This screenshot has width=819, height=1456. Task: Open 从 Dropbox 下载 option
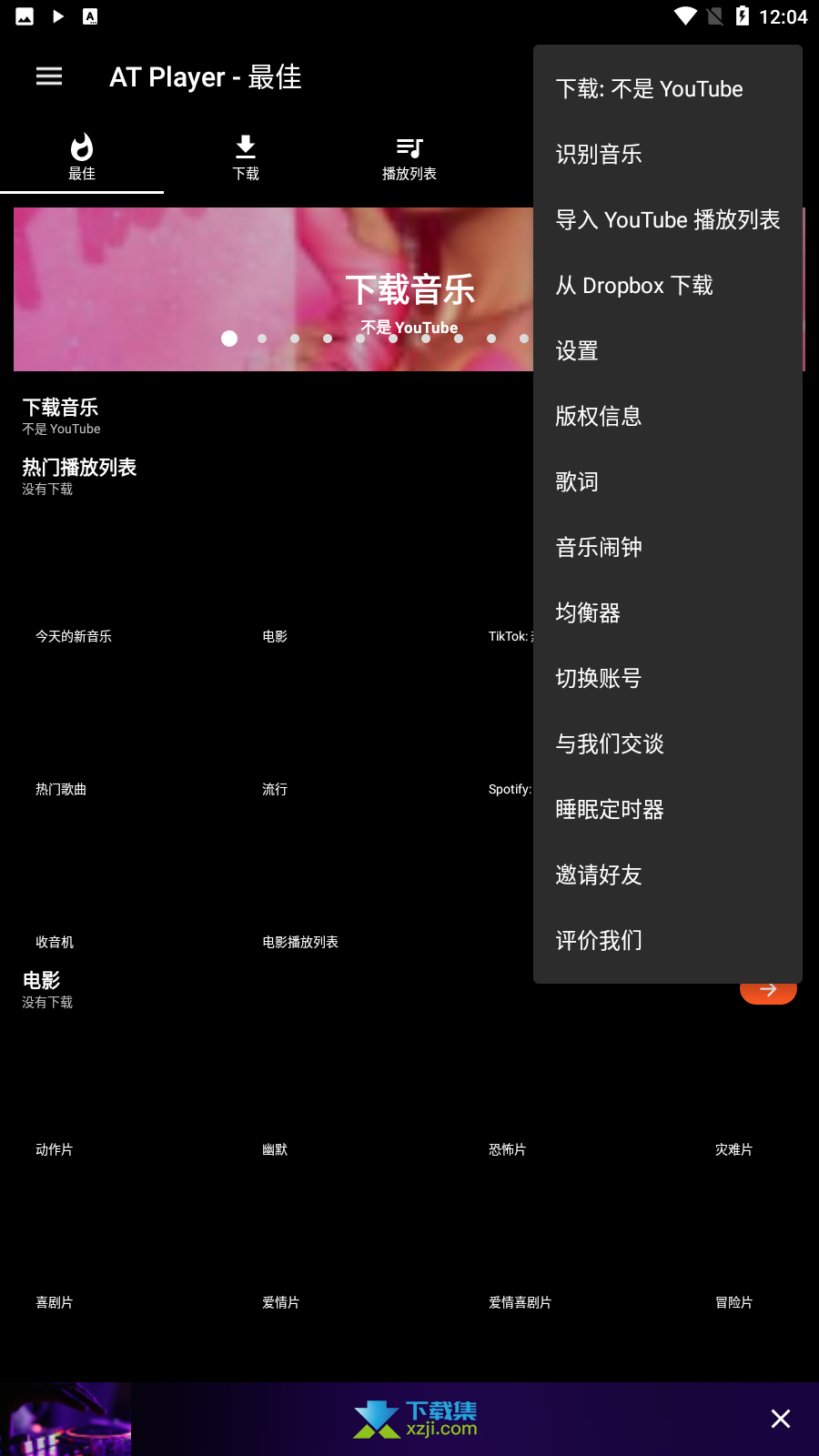click(x=668, y=286)
